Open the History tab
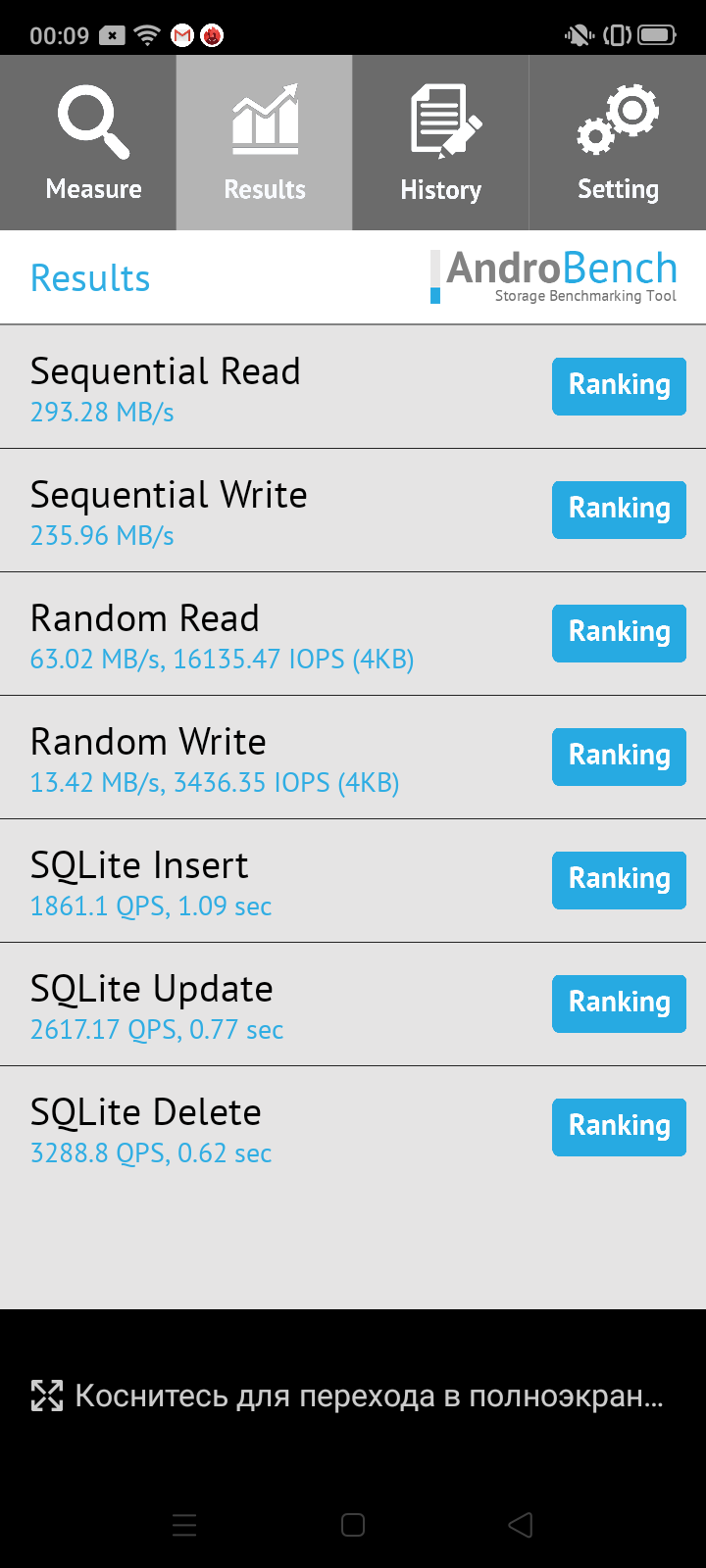 tap(441, 143)
